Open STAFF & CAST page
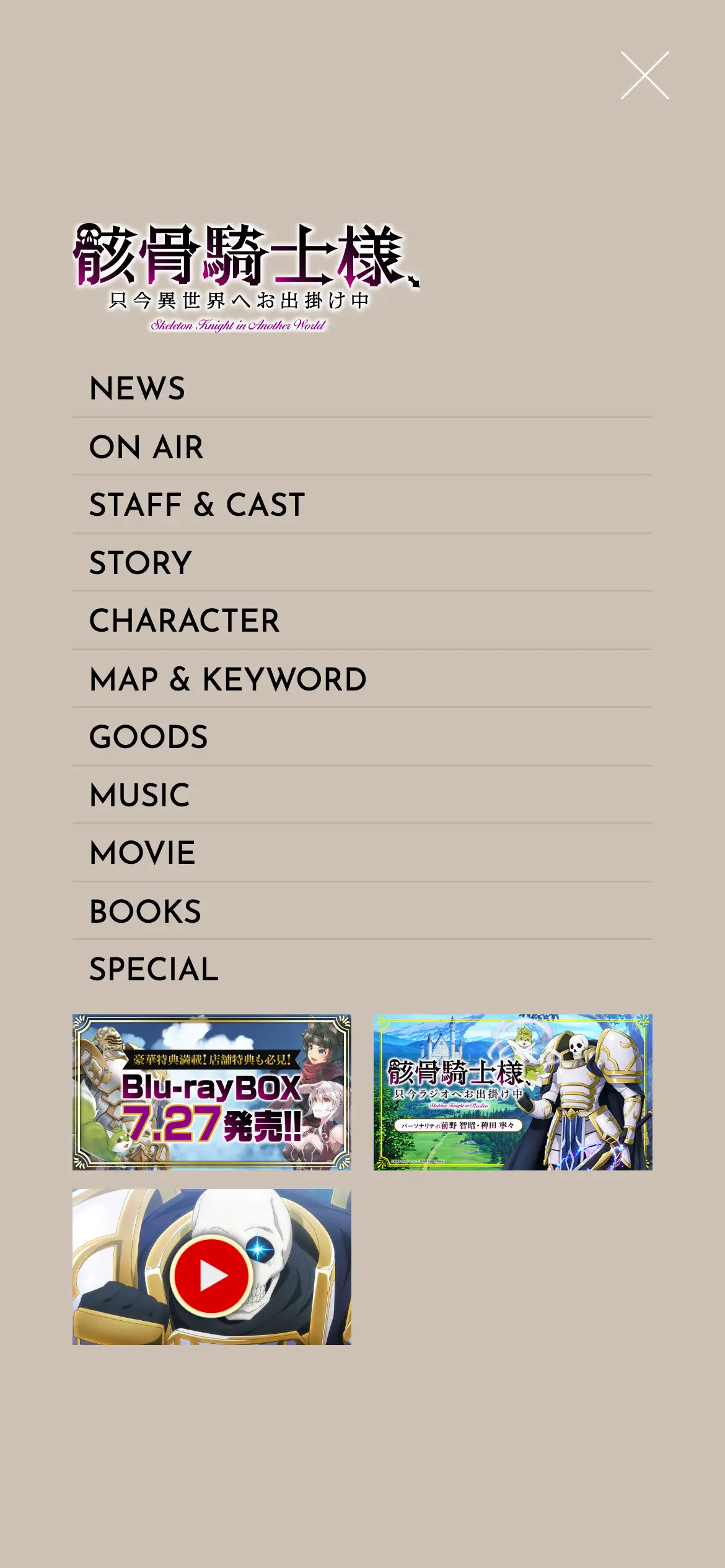Screen dimensions: 725x1568 pos(197,505)
